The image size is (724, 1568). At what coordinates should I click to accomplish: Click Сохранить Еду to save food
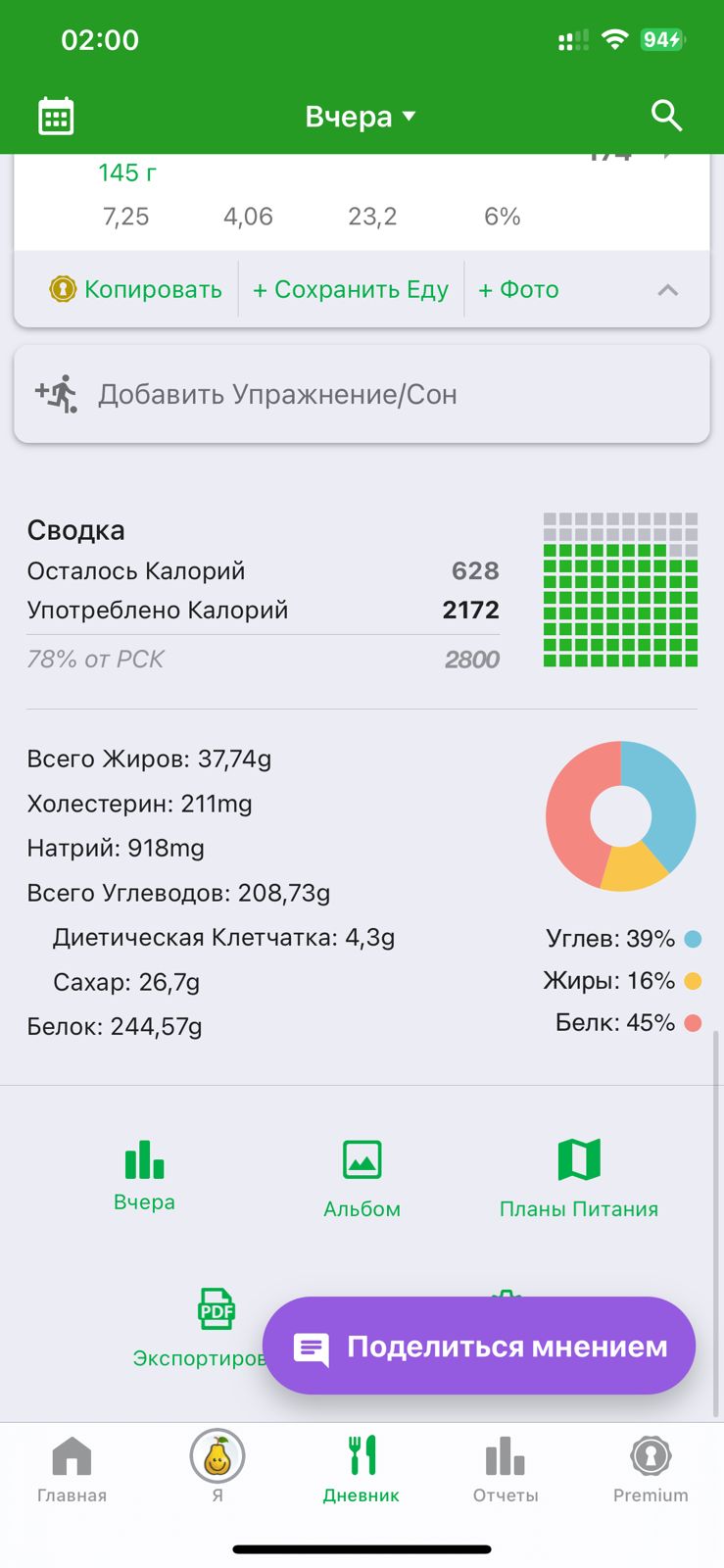pyautogui.click(x=351, y=289)
